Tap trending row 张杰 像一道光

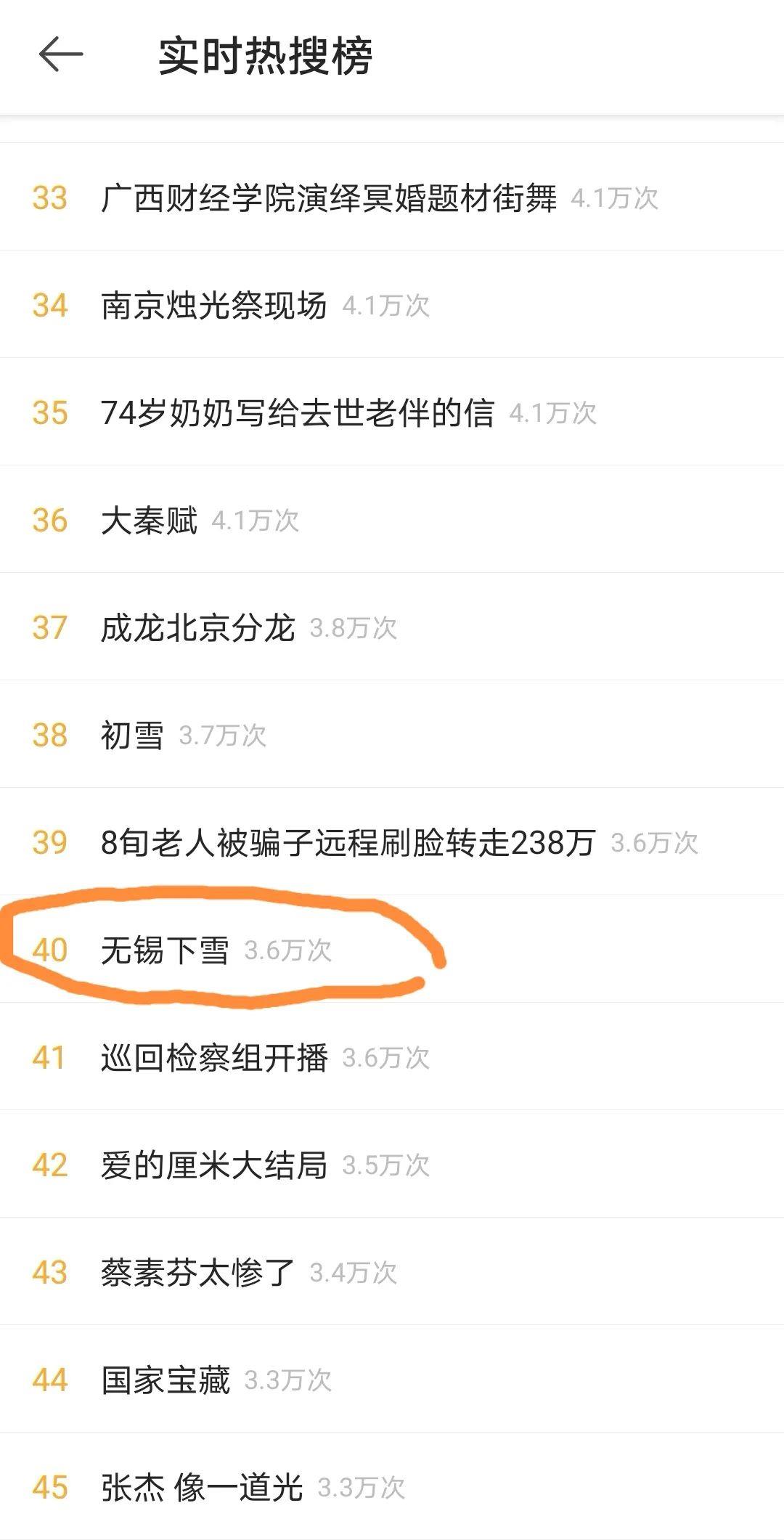click(x=392, y=1487)
